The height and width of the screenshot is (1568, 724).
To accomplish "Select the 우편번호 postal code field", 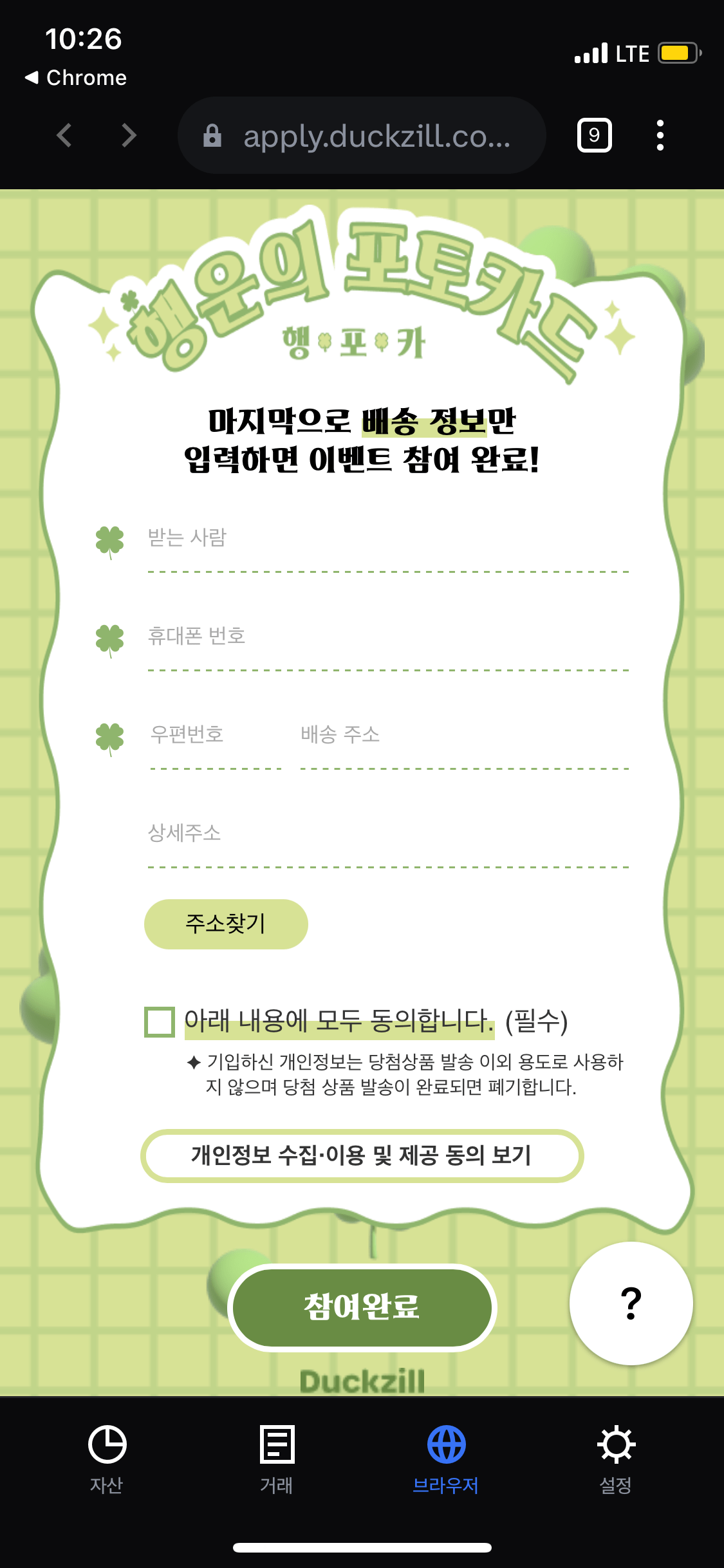I will [214, 735].
